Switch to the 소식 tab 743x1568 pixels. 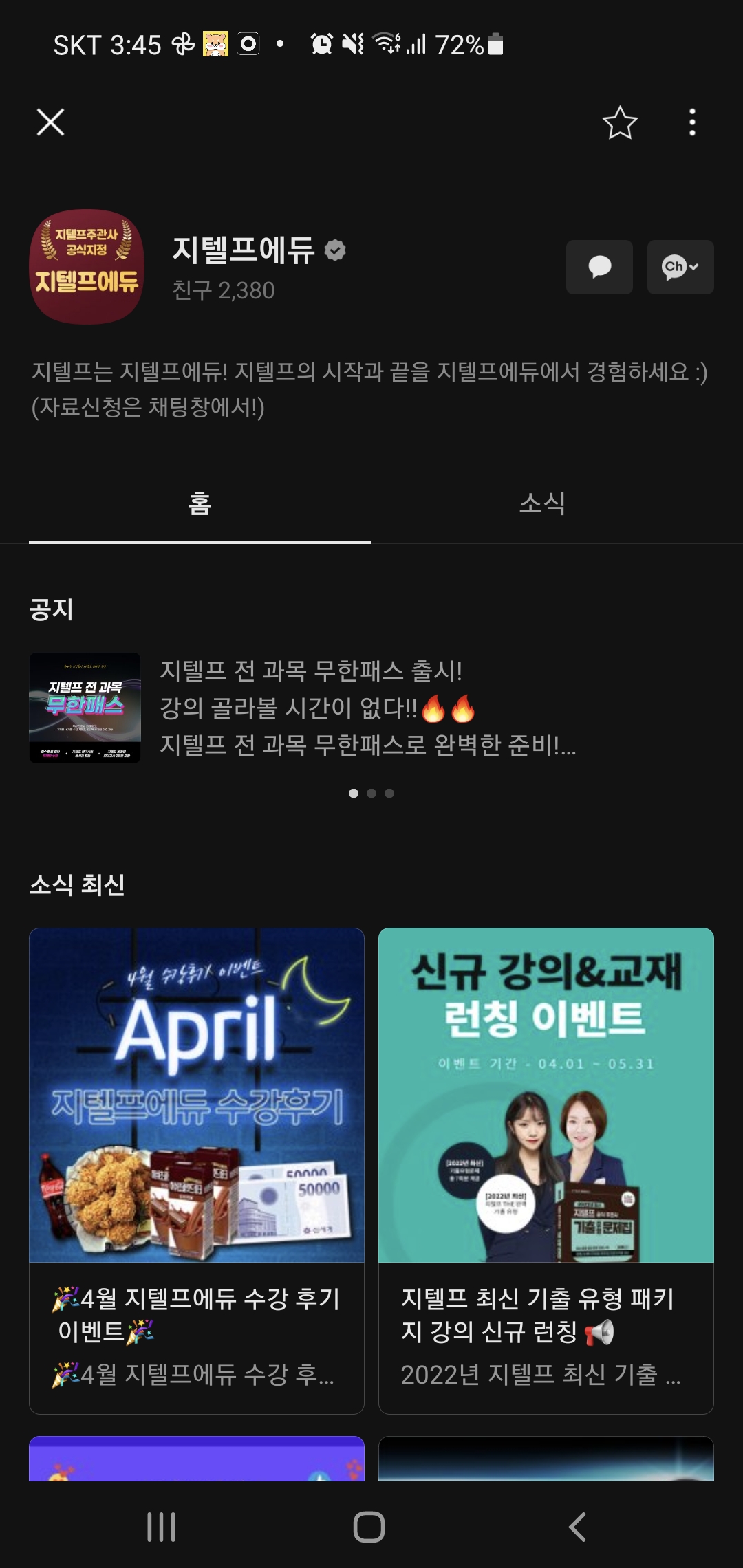pyautogui.click(x=542, y=504)
